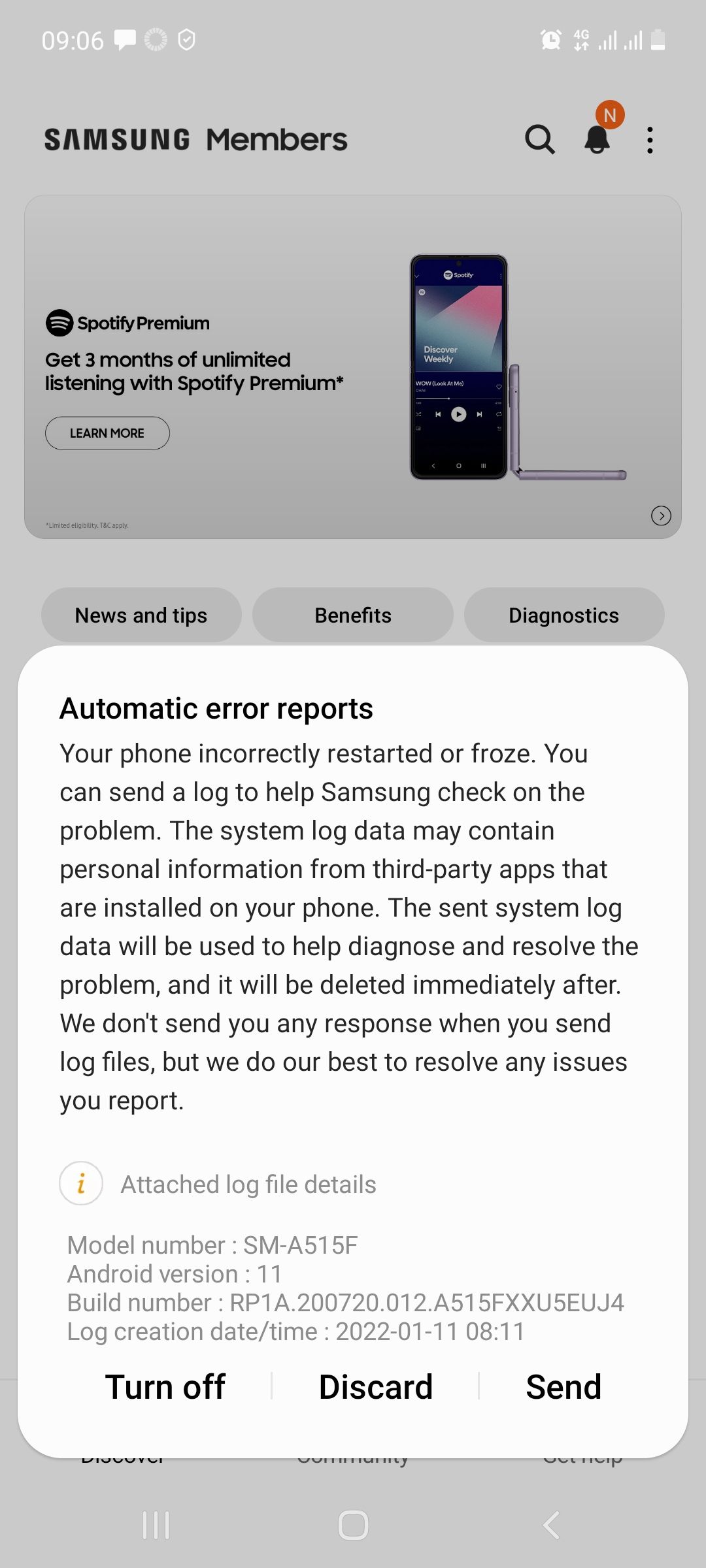The width and height of the screenshot is (706, 1568).
Task: Discard the automatic error report
Action: (x=376, y=1386)
